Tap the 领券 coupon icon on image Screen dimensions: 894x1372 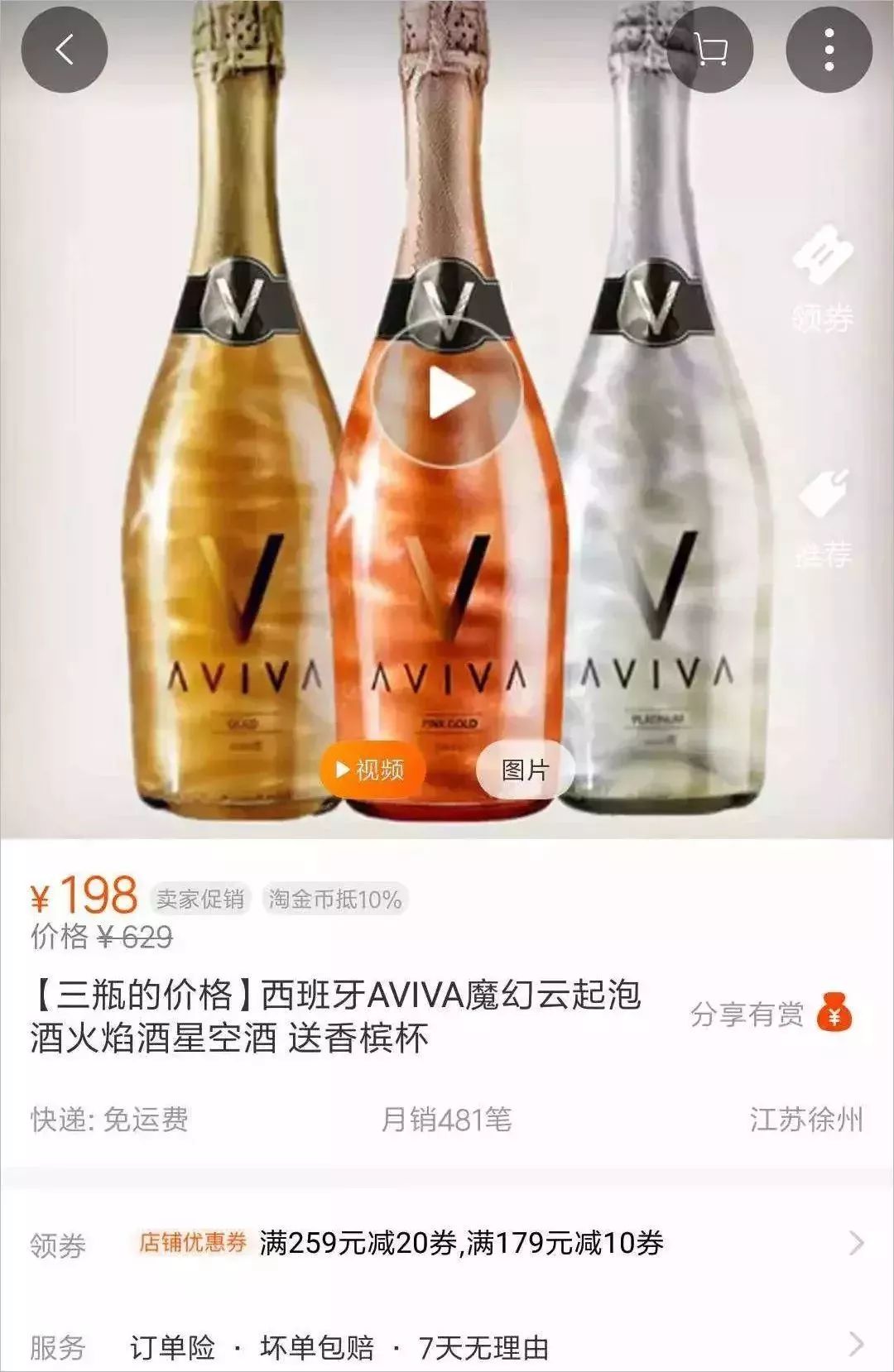click(x=822, y=283)
